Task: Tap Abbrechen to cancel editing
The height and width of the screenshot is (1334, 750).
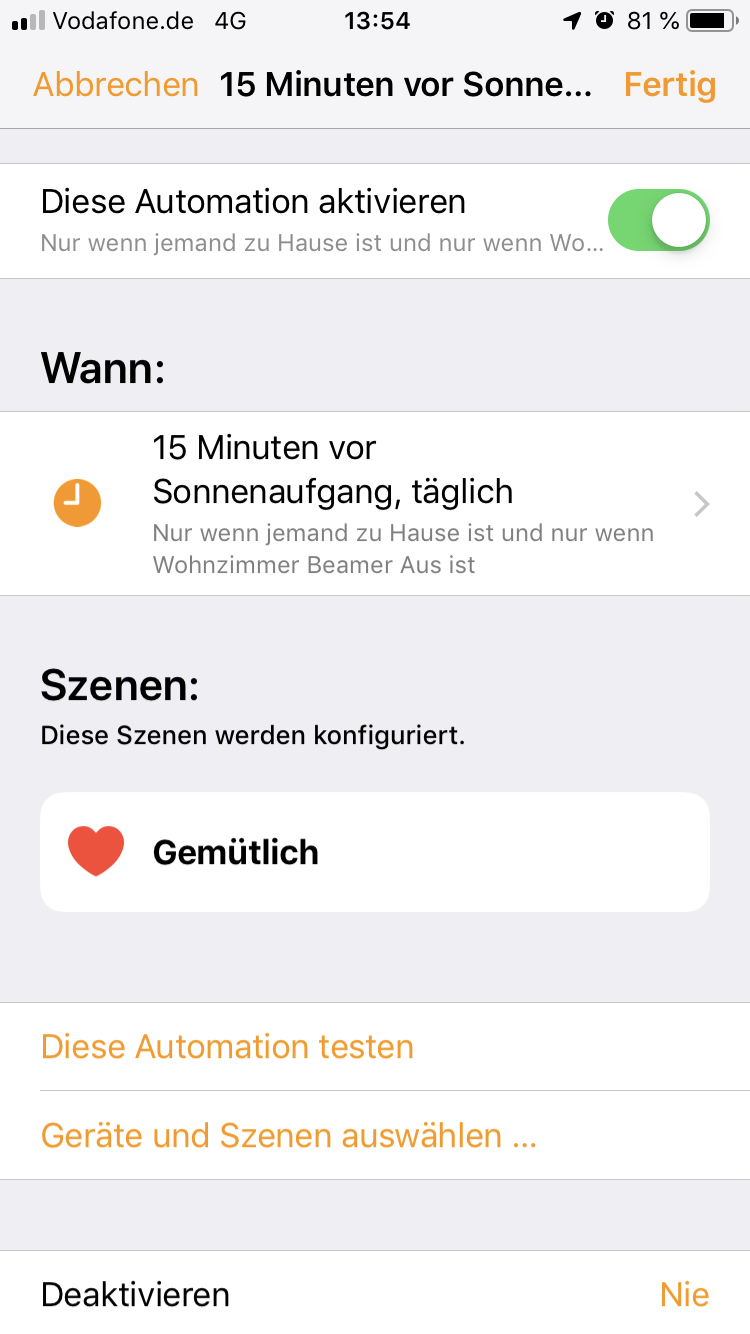Action: (x=116, y=85)
